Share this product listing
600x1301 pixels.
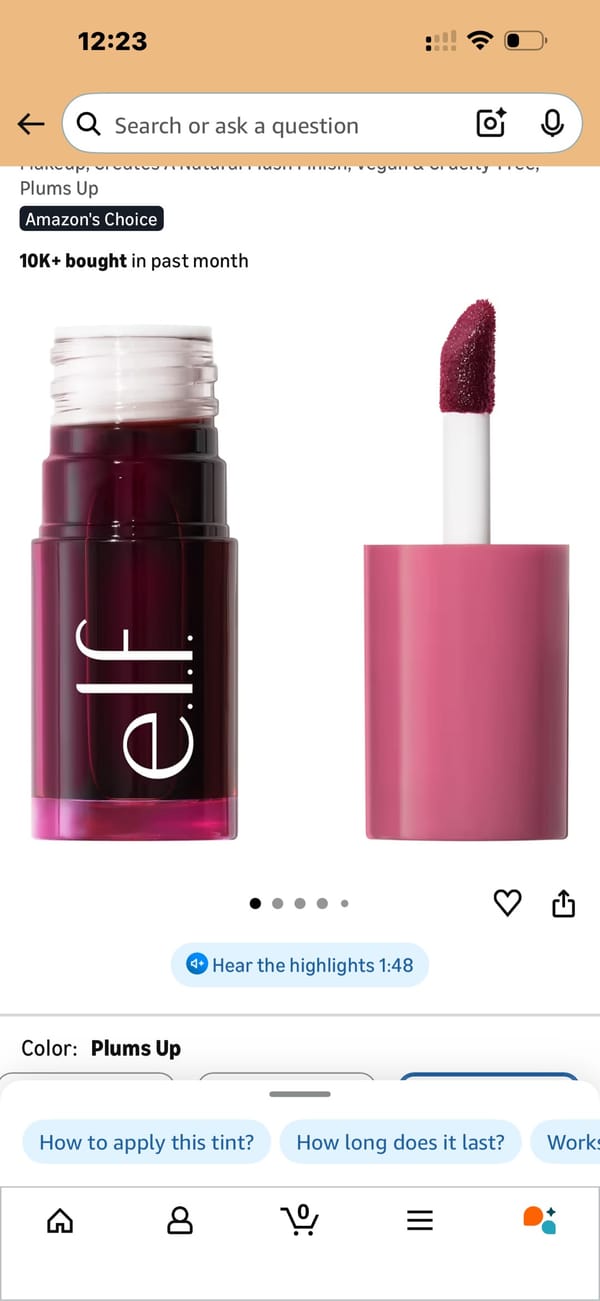[x=564, y=903]
